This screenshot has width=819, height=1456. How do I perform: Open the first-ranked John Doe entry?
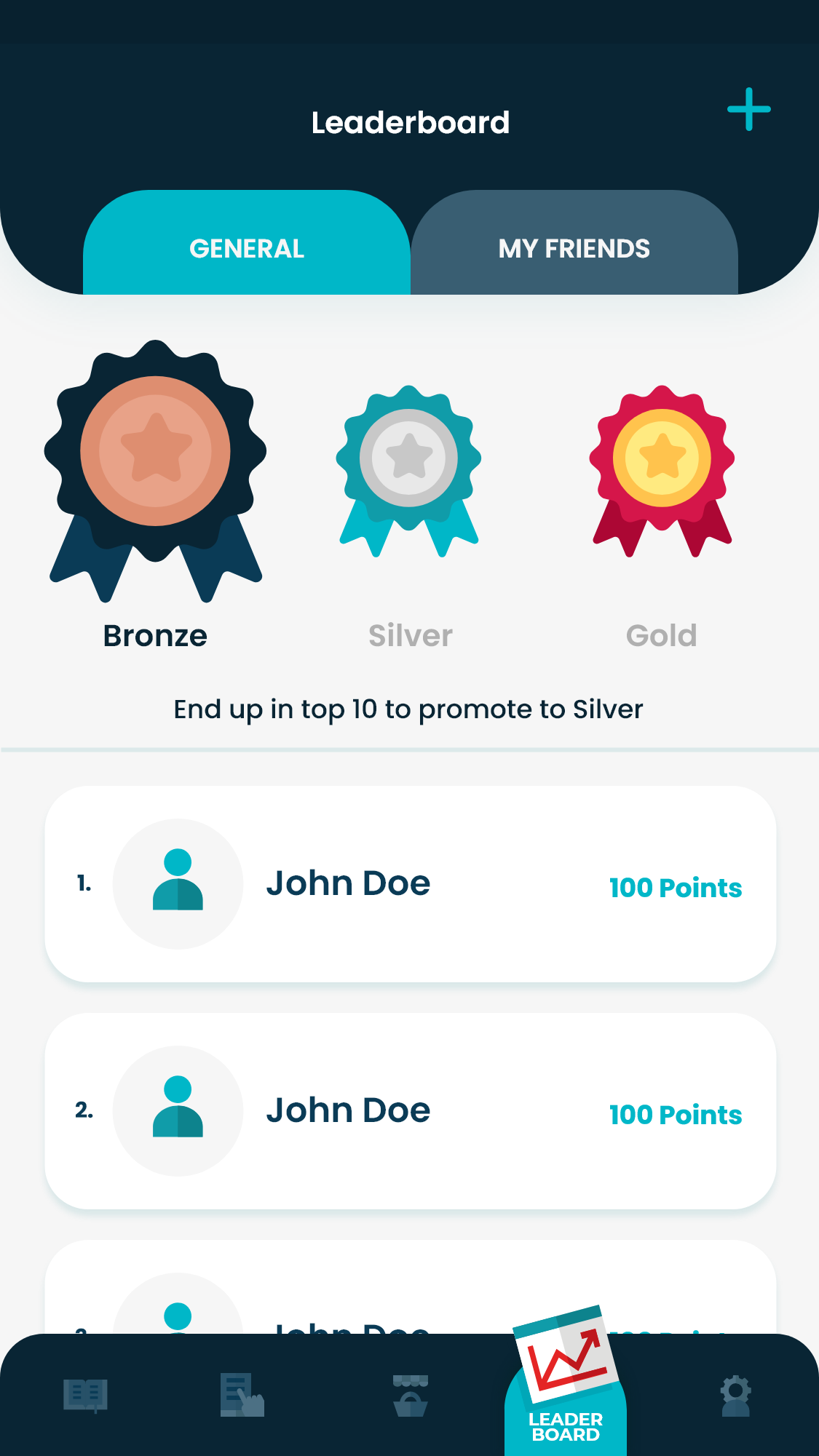[x=410, y=883]
